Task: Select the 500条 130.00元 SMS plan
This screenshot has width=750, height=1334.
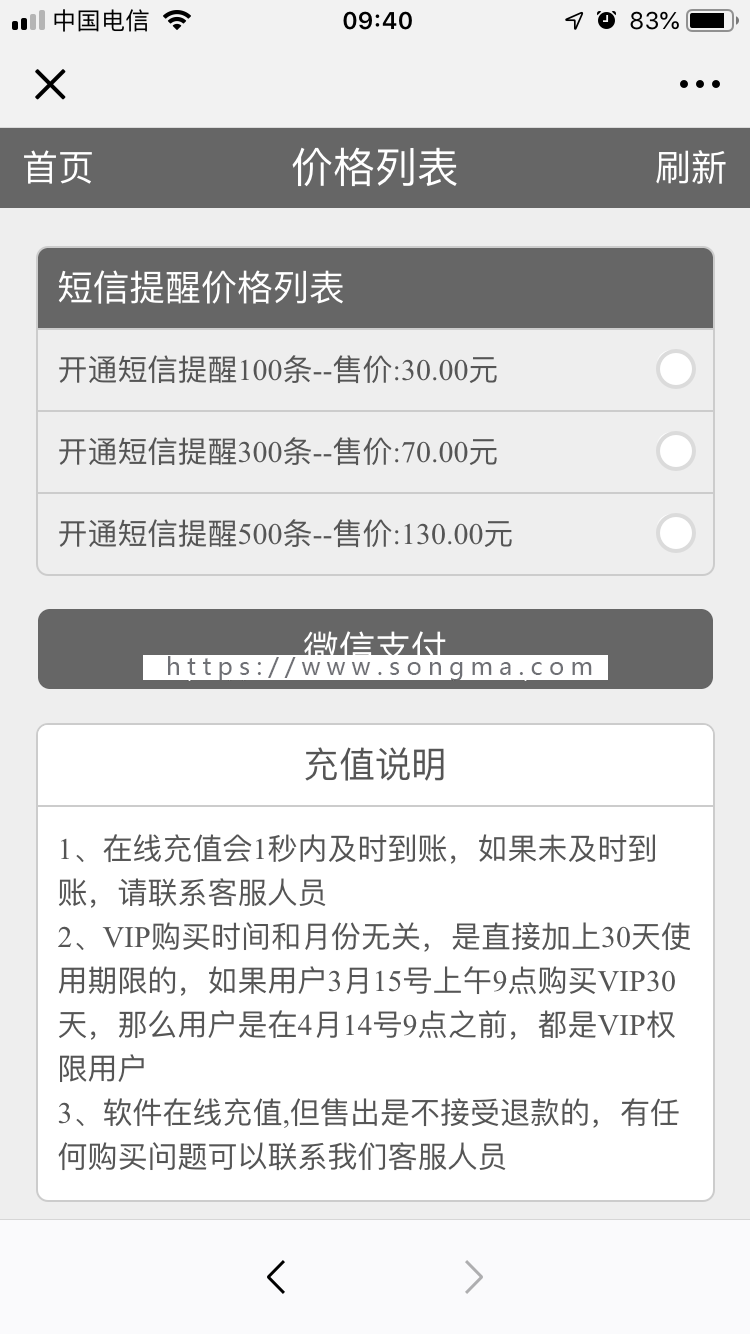Action: pyautogui.click(x=675, y=533)
